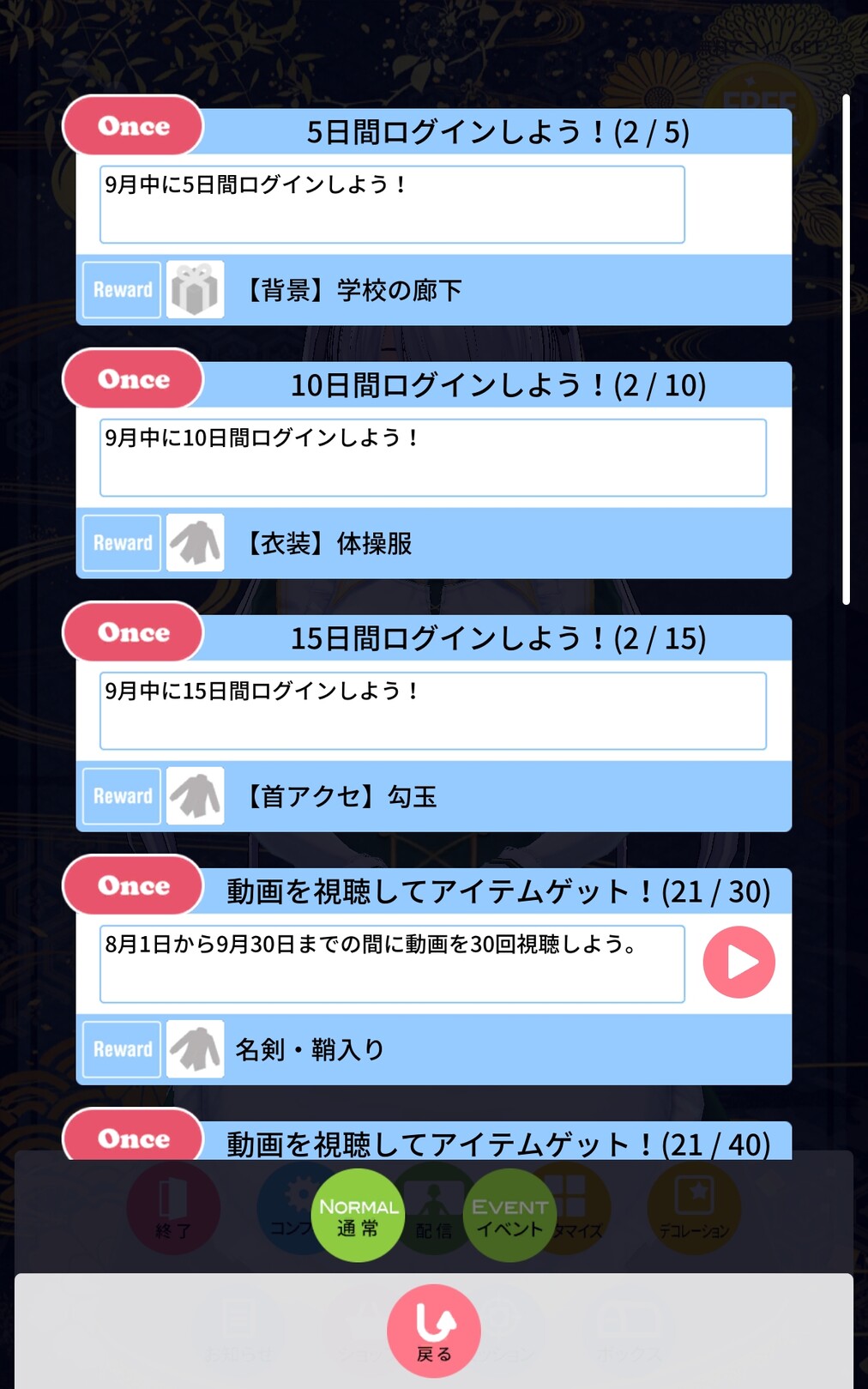Switch to the Normal 通常 missions tab
Screen dimensions: 868x1389
[x=358, y=1216]
